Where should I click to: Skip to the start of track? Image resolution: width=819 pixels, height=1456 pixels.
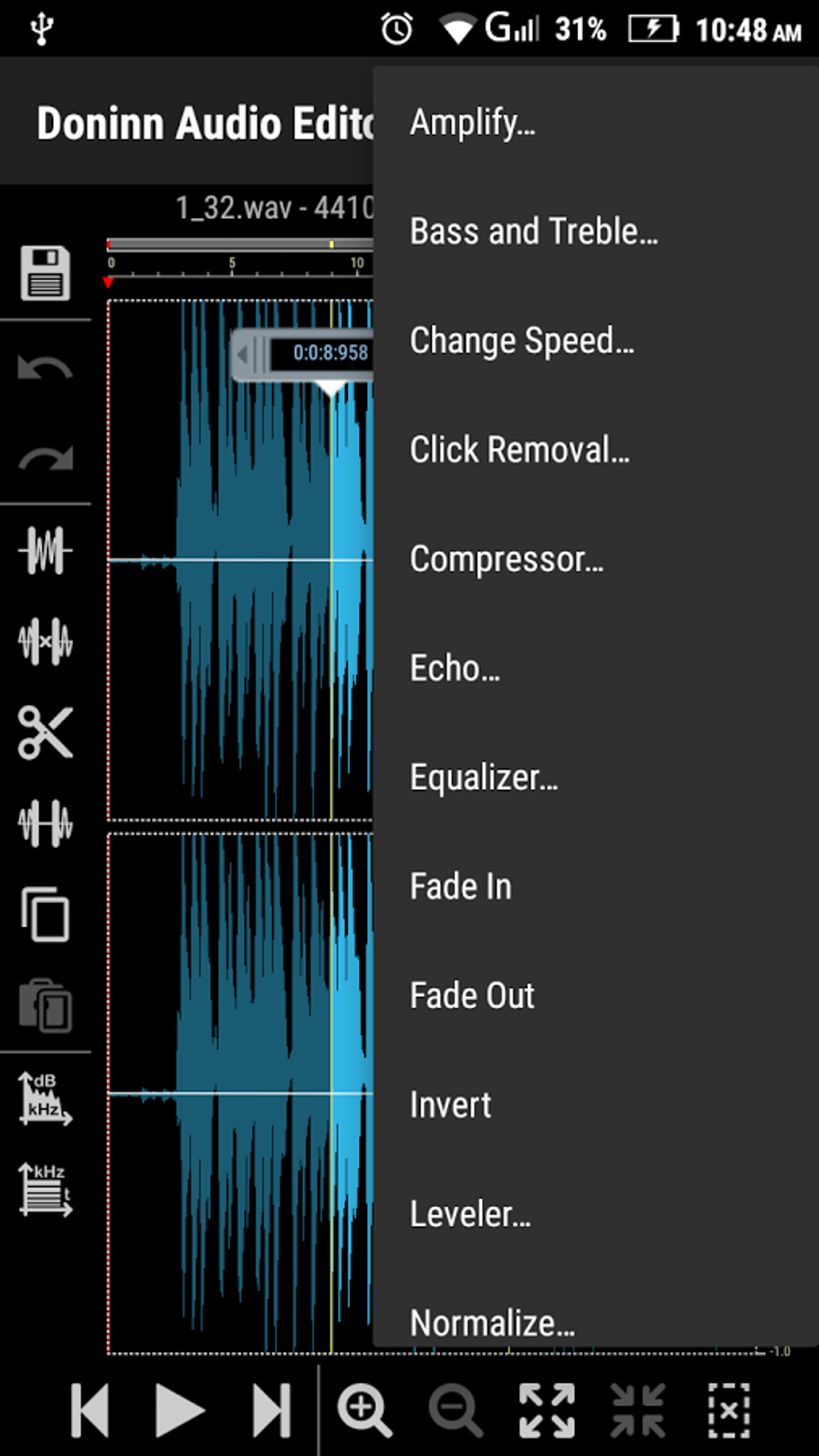(x=90, y=1410)
